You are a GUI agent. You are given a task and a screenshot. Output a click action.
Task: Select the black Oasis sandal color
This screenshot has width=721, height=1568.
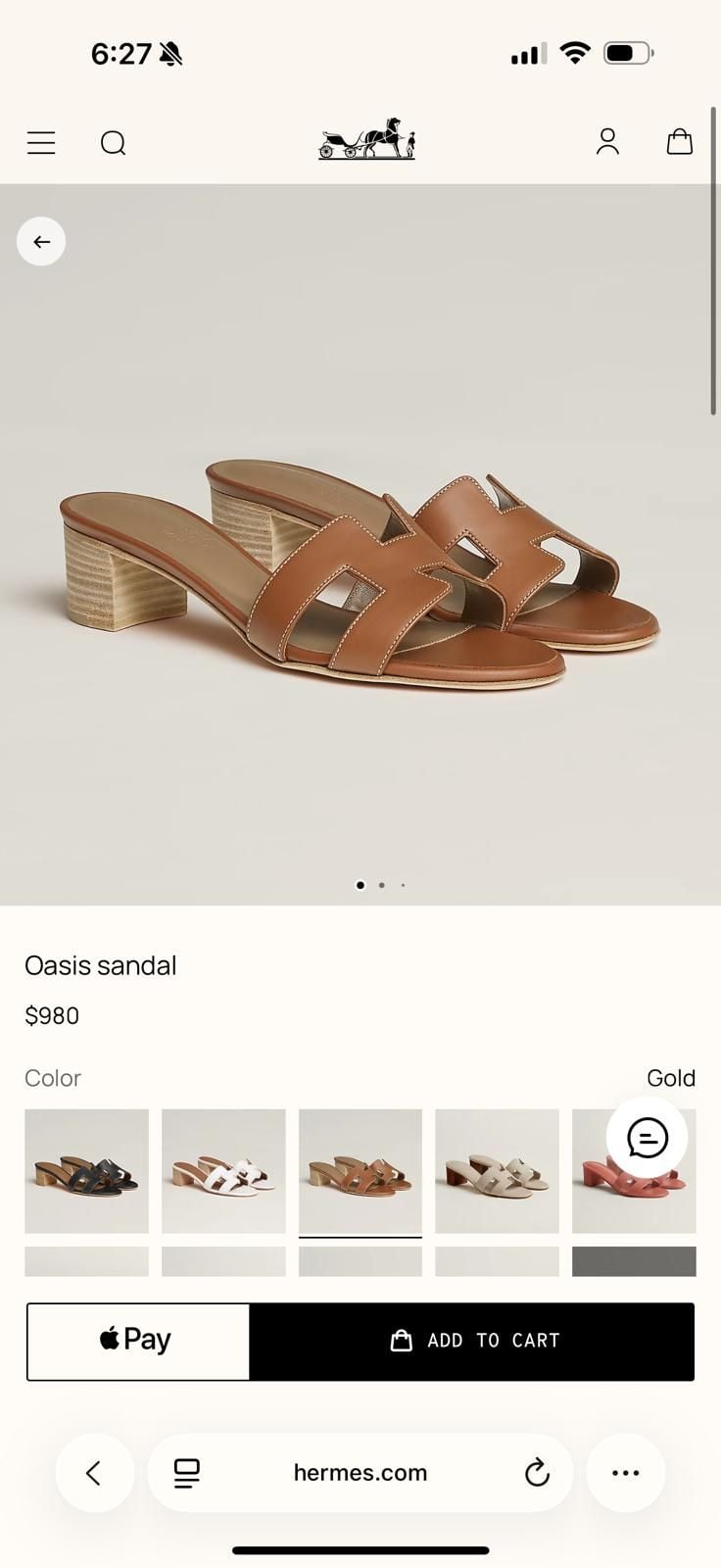(x=86, y=1171)
